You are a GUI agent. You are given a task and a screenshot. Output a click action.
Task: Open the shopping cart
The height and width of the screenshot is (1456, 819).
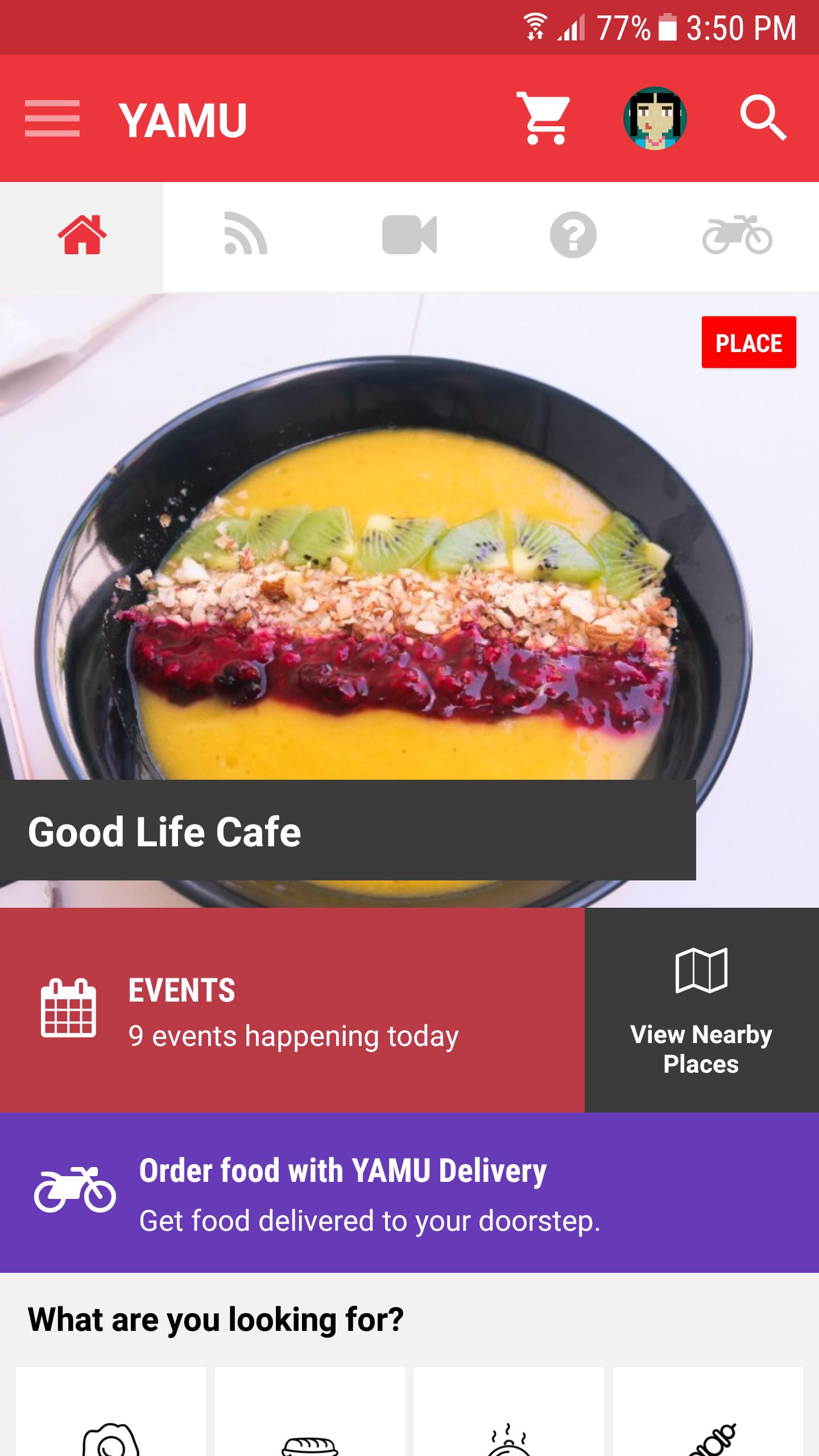[x=543, y=119]
